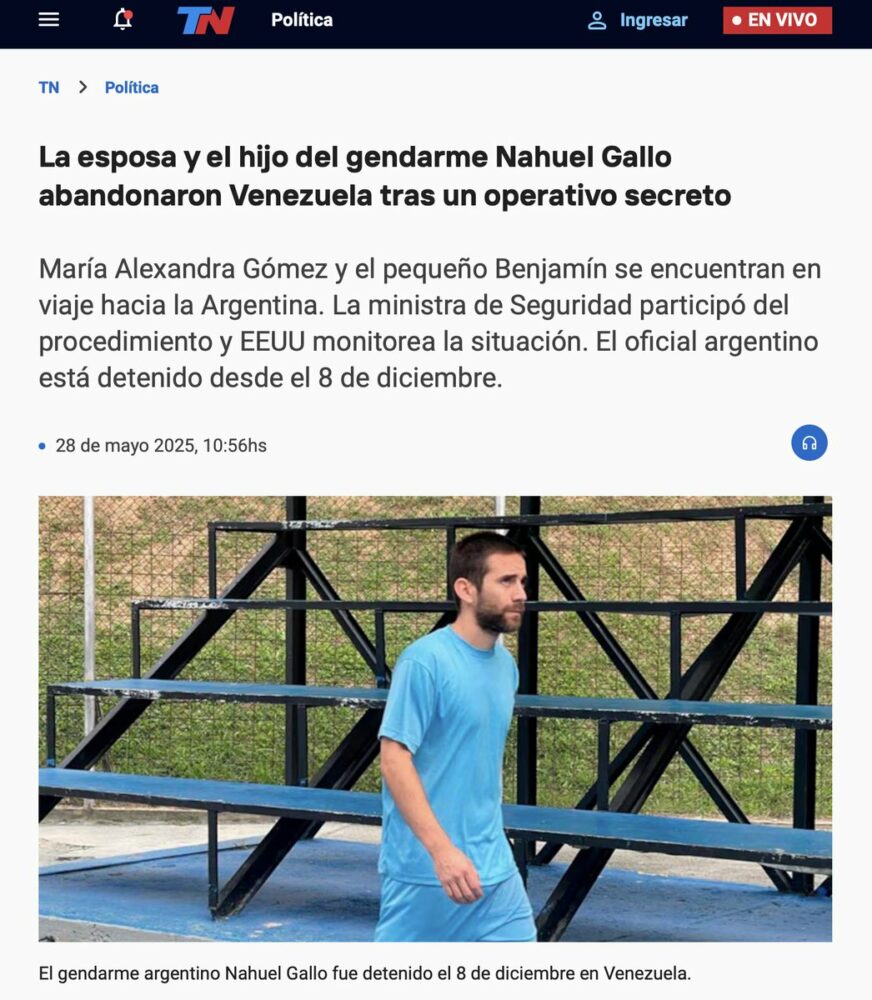Screen dimensions: 872x1000
Task: Open the hamburger menu
Action: (48, 20)
